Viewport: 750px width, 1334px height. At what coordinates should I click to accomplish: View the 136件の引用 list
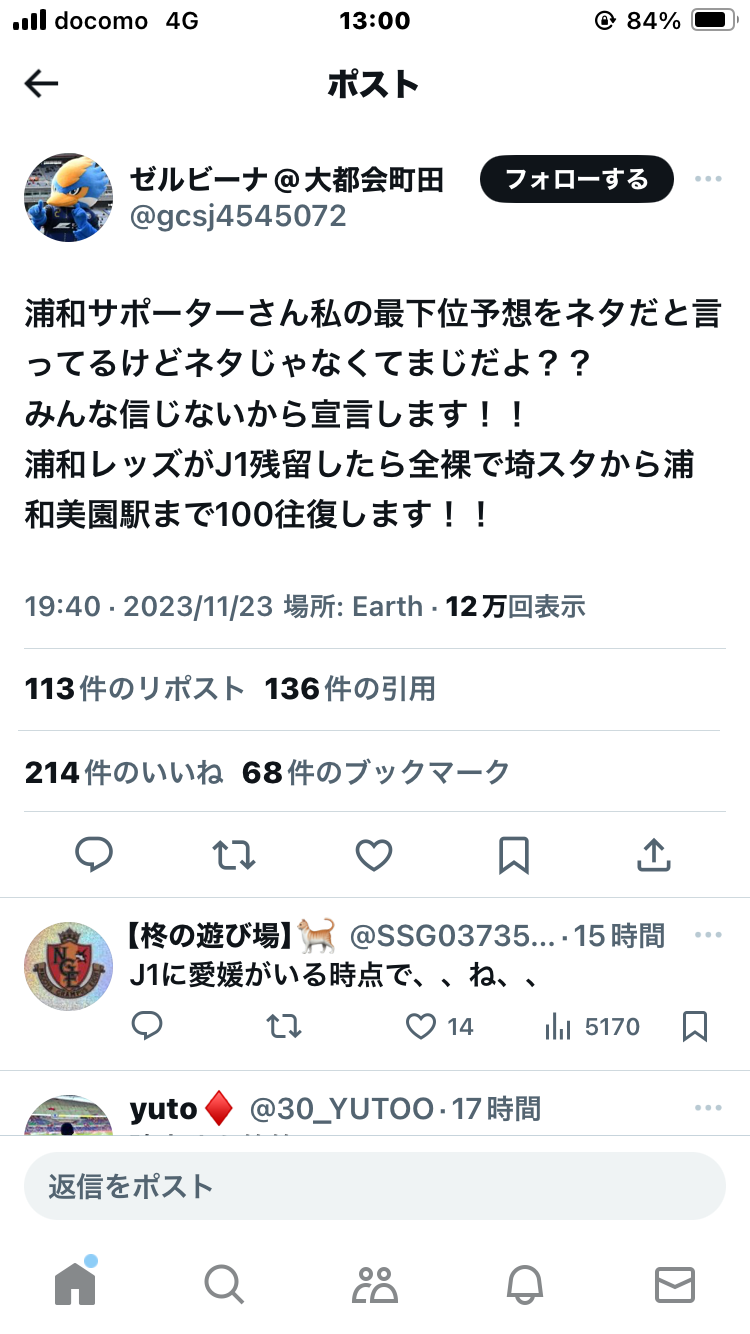(350, 689)
